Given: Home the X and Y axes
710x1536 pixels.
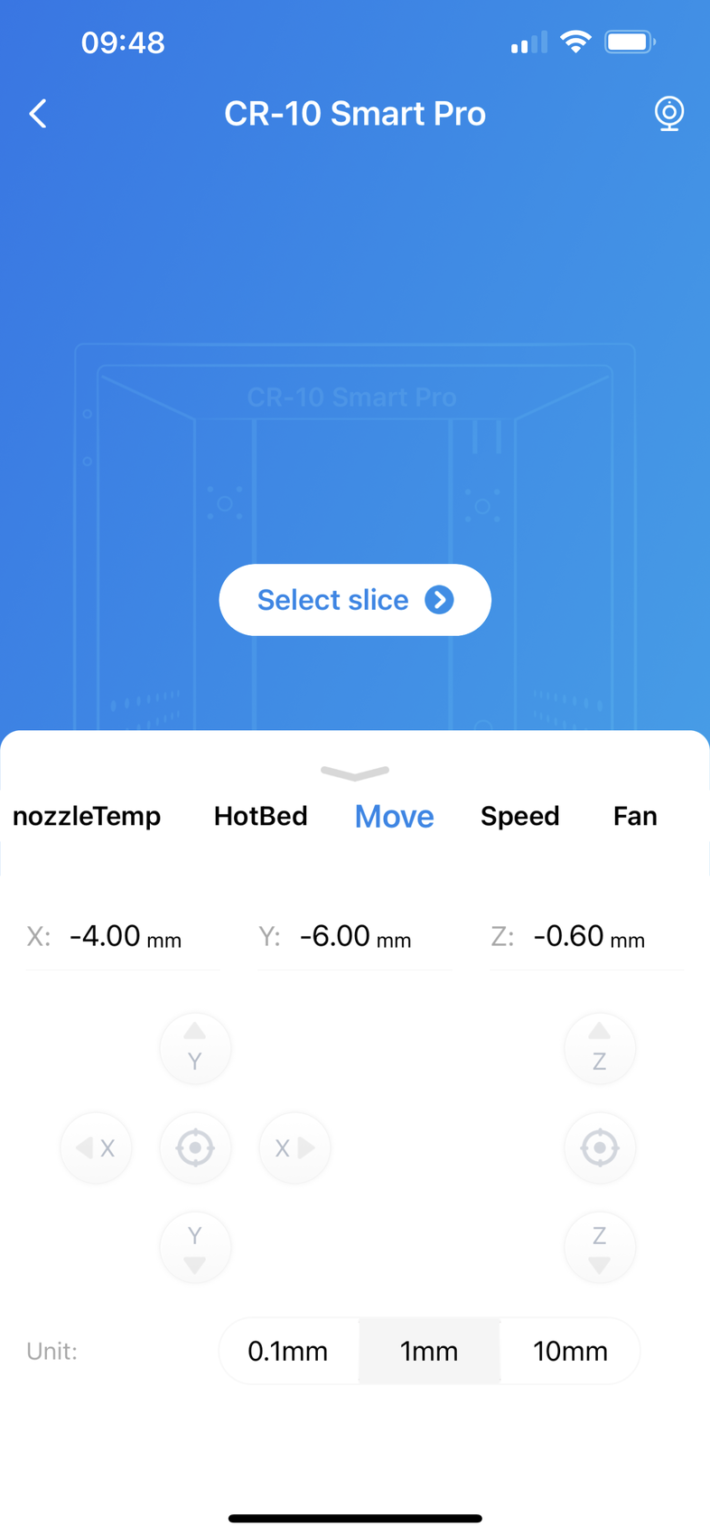Looking at the screenshot, I should [x=195, y=1148].
